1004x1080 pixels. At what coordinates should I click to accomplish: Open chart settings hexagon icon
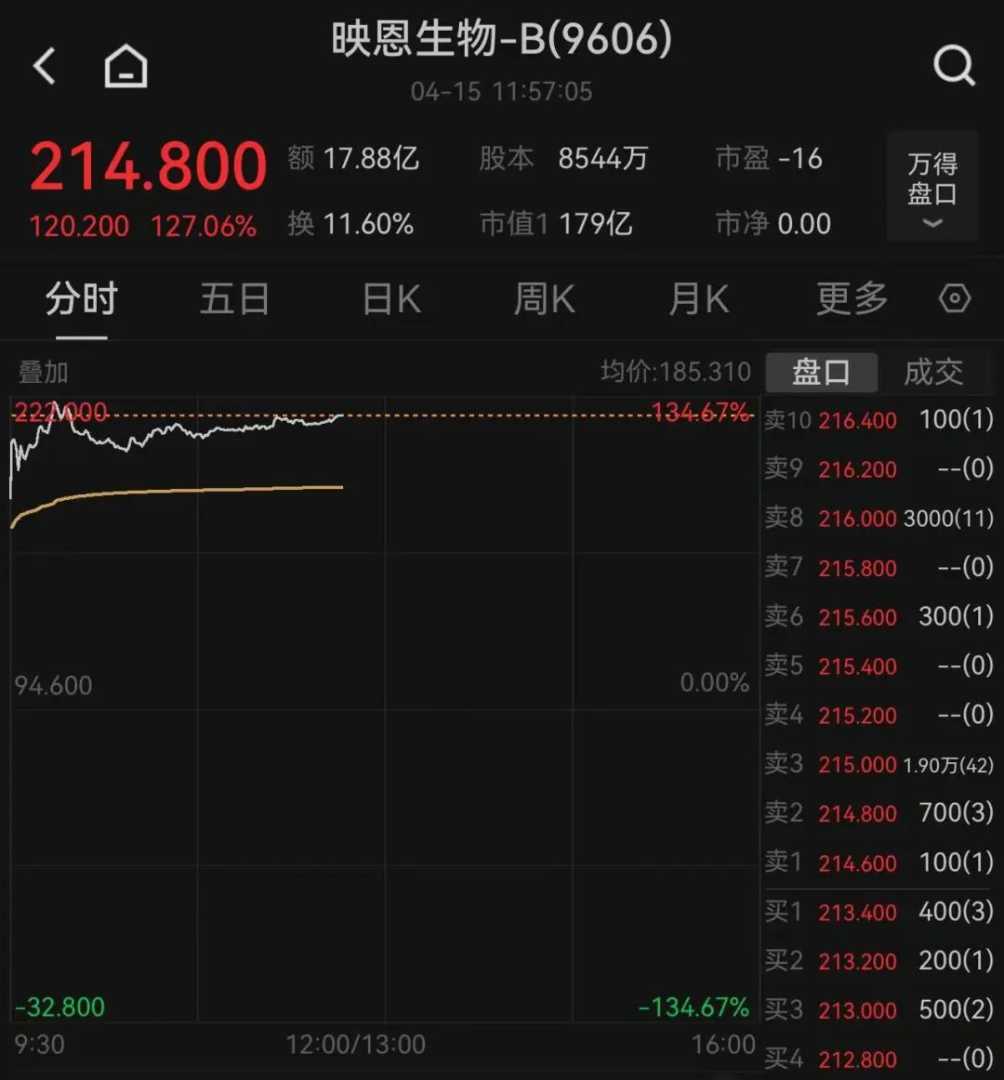955,299
